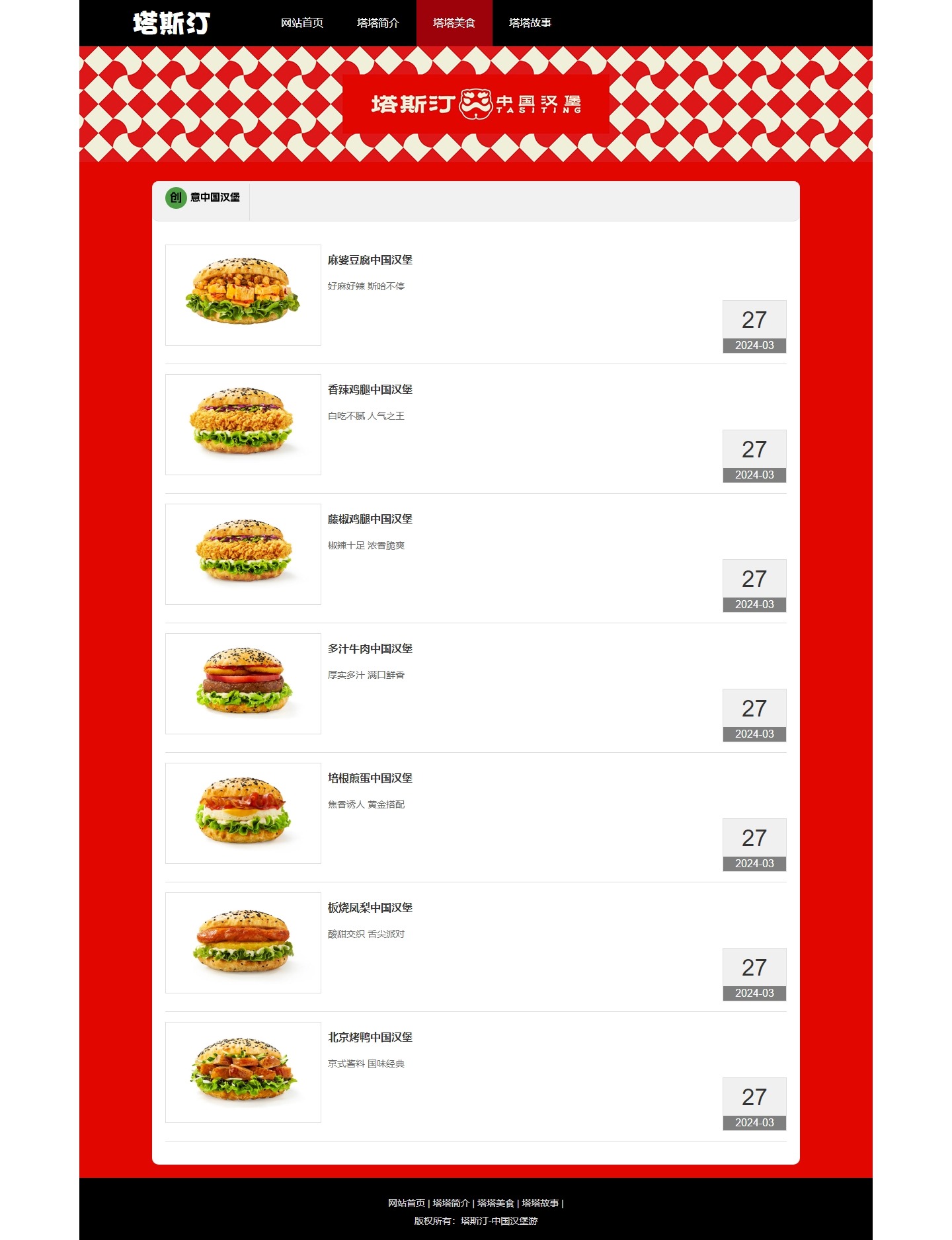Image resolution: width=952 pixels, height=1240 pixels.
Task: Open the footer 塔塔故事 link
Action: (540, 1203)
